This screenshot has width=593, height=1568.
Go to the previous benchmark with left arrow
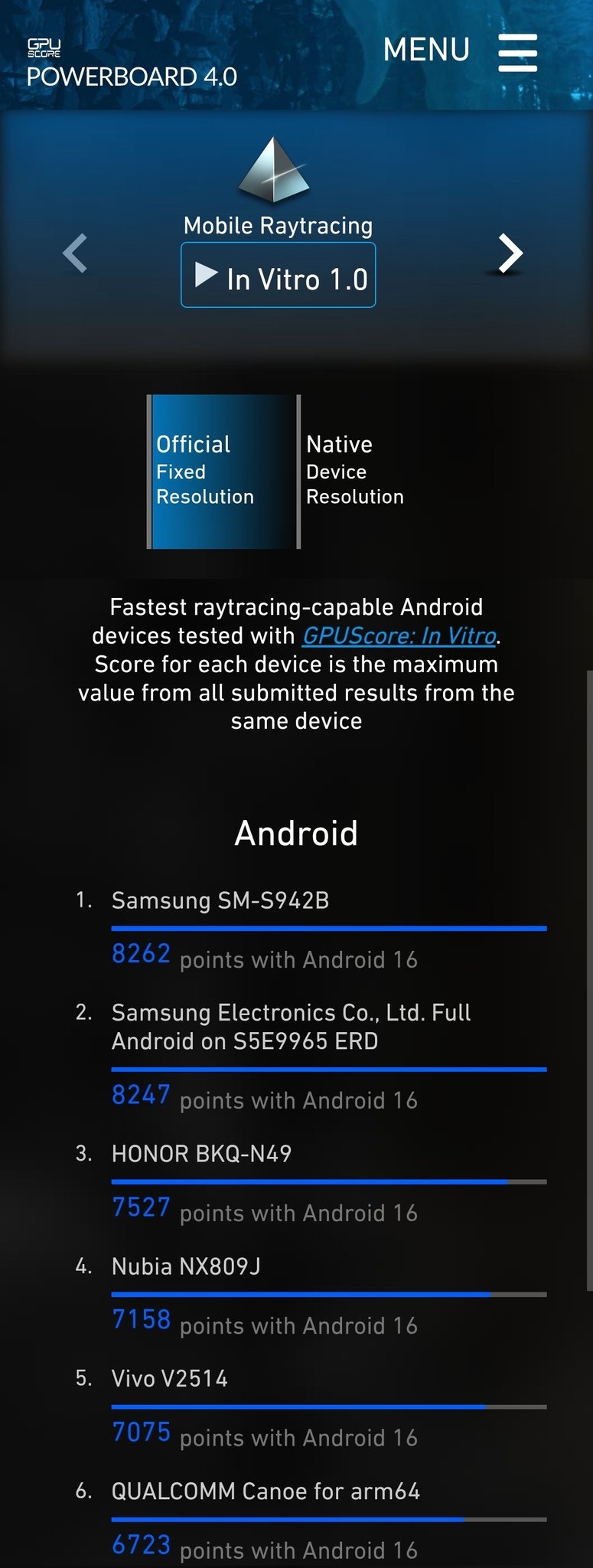click(x=75, y=253)
